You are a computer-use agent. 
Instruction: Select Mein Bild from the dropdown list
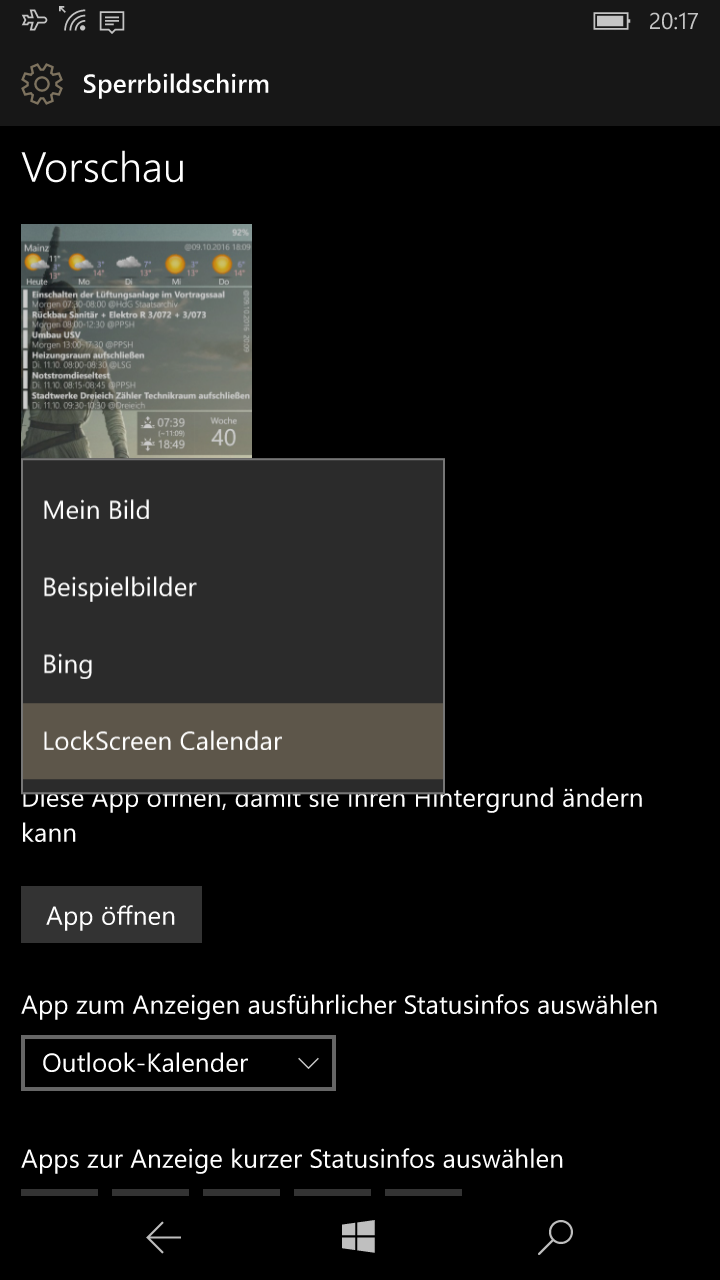click(x=233, y=510)
